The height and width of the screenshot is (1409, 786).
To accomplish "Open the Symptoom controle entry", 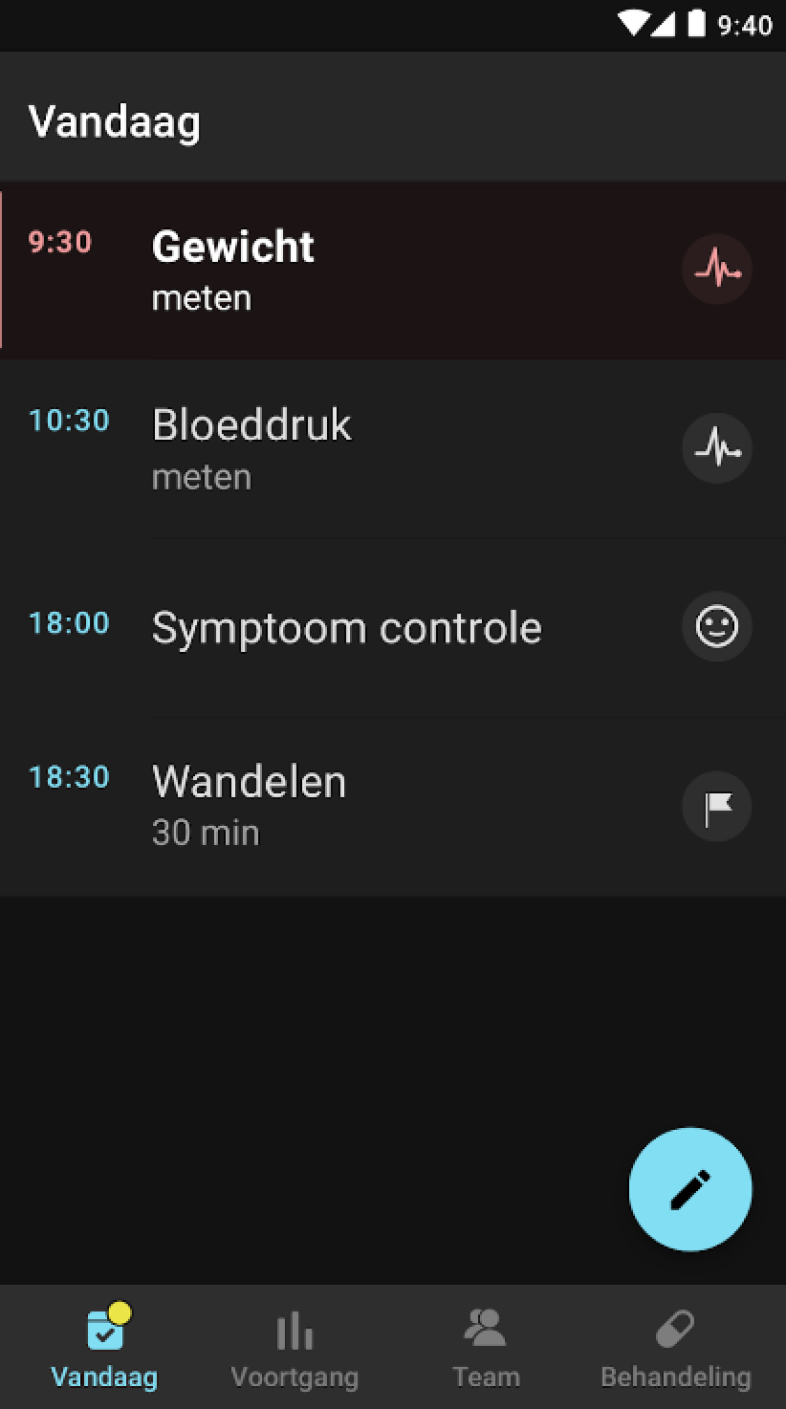I will pos(393,627).
